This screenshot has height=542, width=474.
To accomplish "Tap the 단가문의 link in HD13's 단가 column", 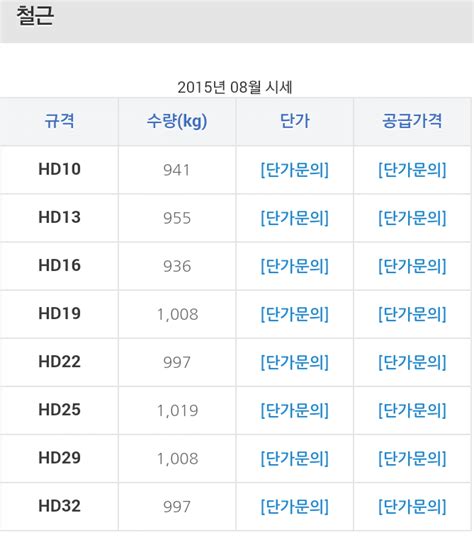I will coord(295,218).
